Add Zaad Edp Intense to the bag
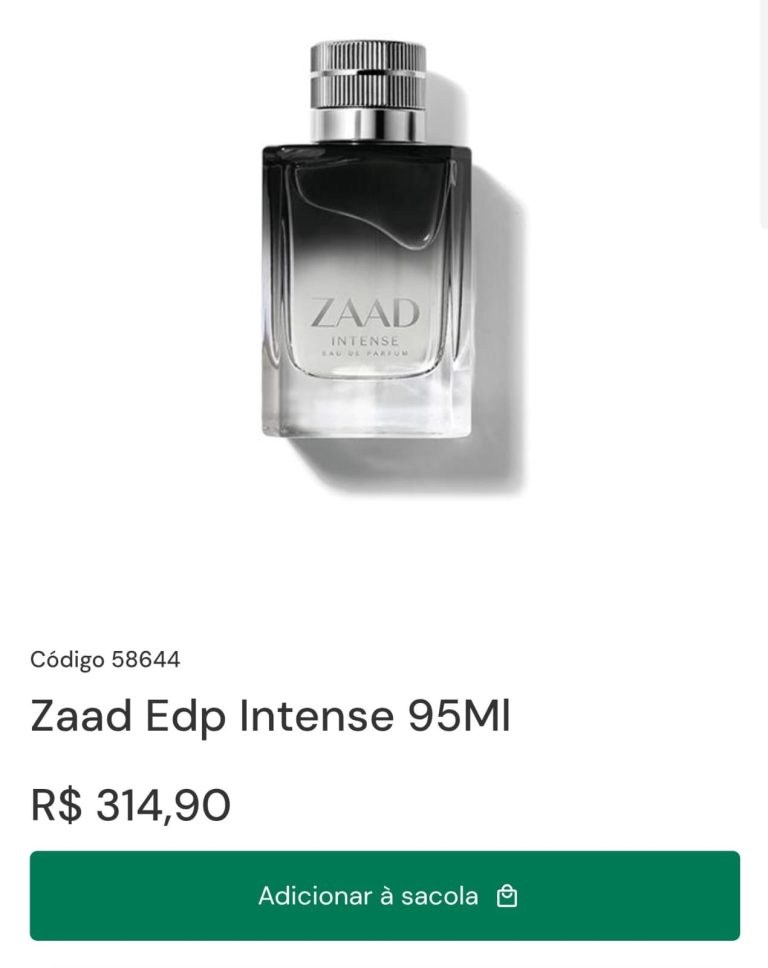This screenshot has width=768, height=968. (384, 897)
